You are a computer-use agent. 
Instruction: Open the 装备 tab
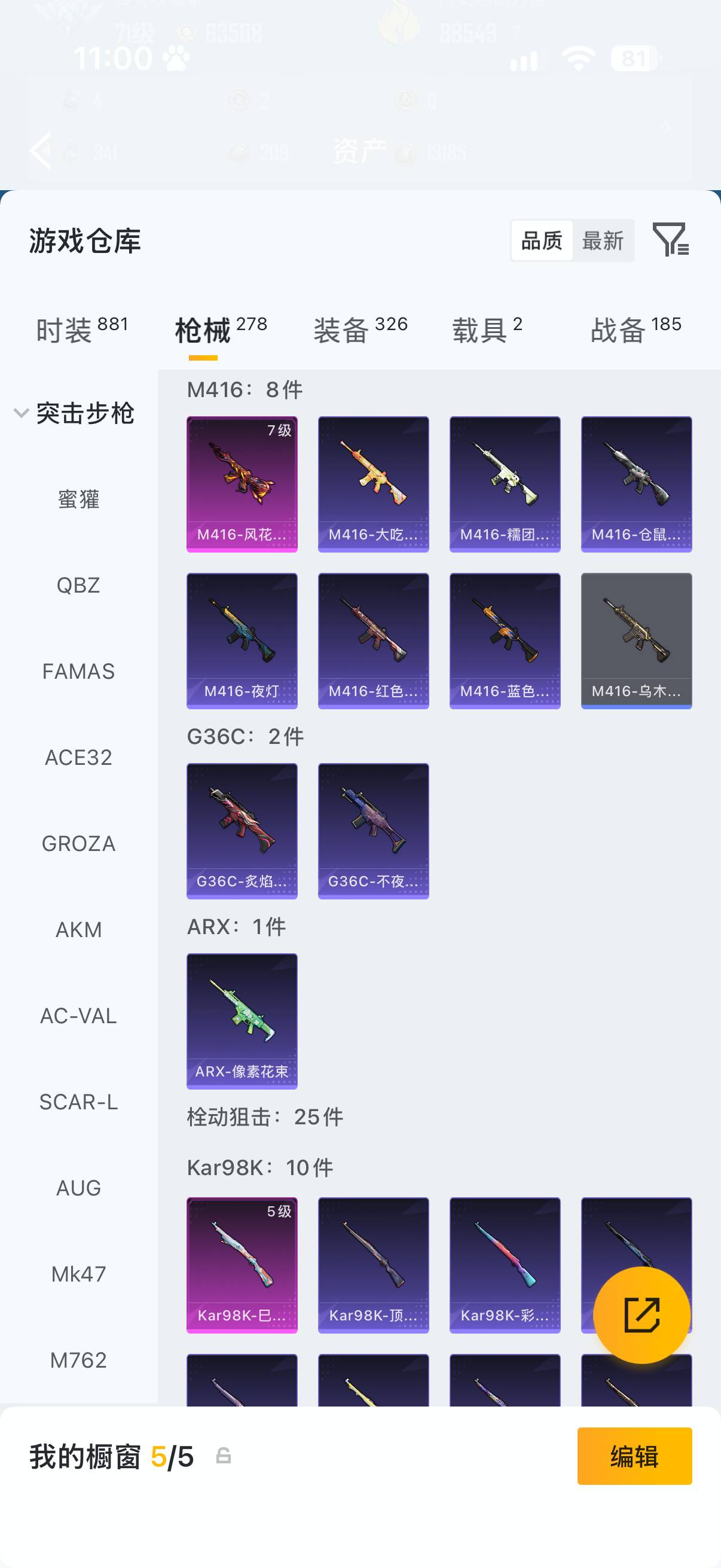coord(360,330)
